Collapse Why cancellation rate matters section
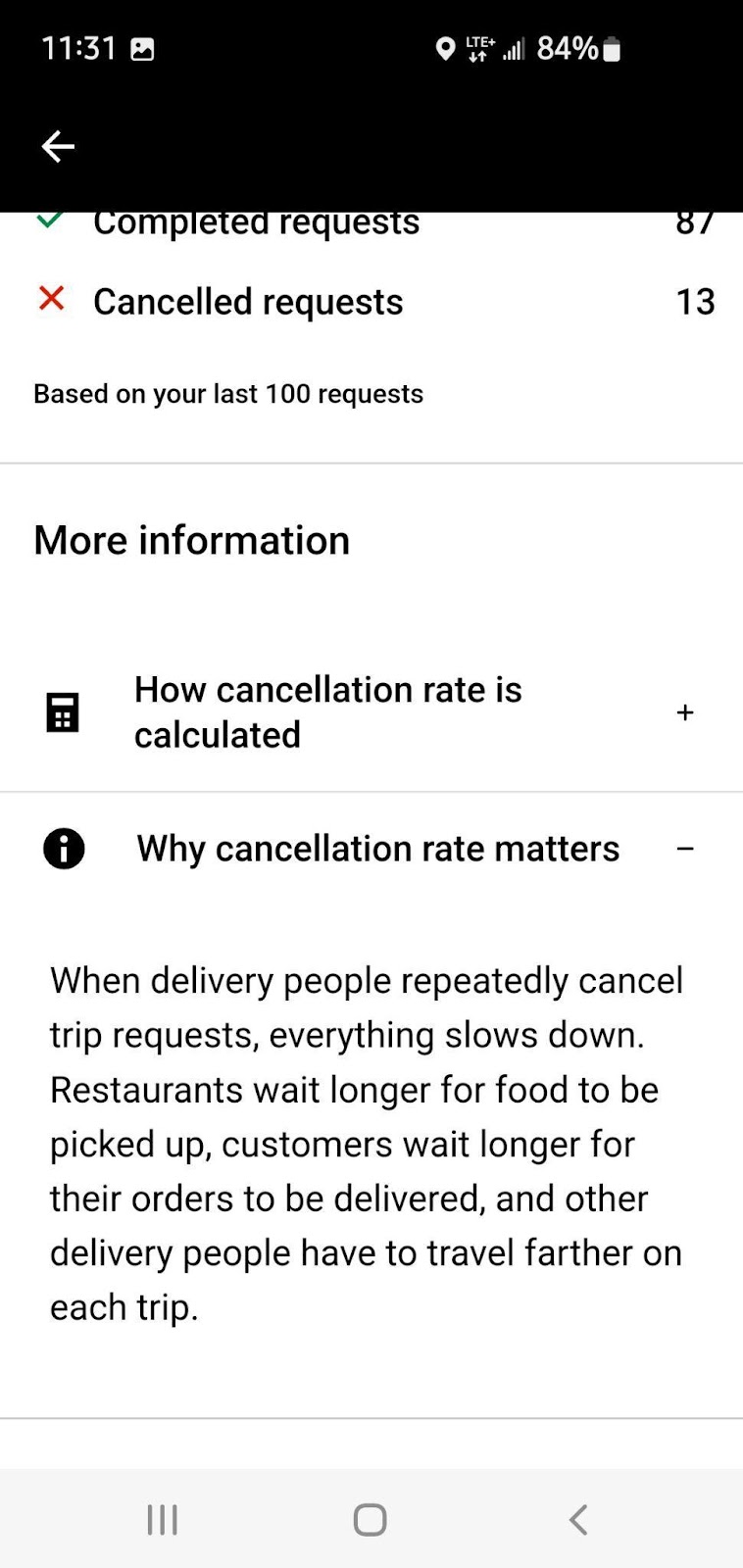 [x=684, y=849]
